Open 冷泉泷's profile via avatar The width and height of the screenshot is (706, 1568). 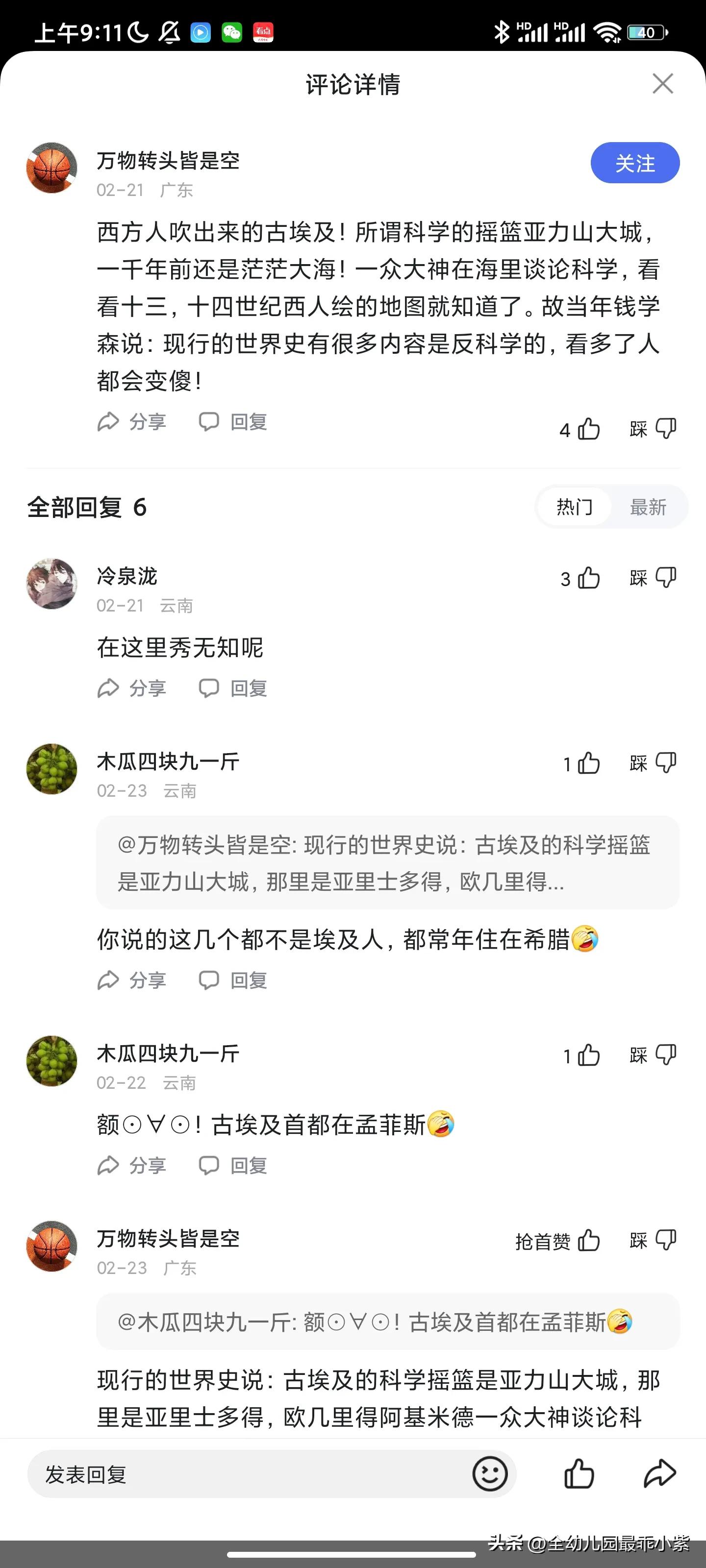point(52,583)
